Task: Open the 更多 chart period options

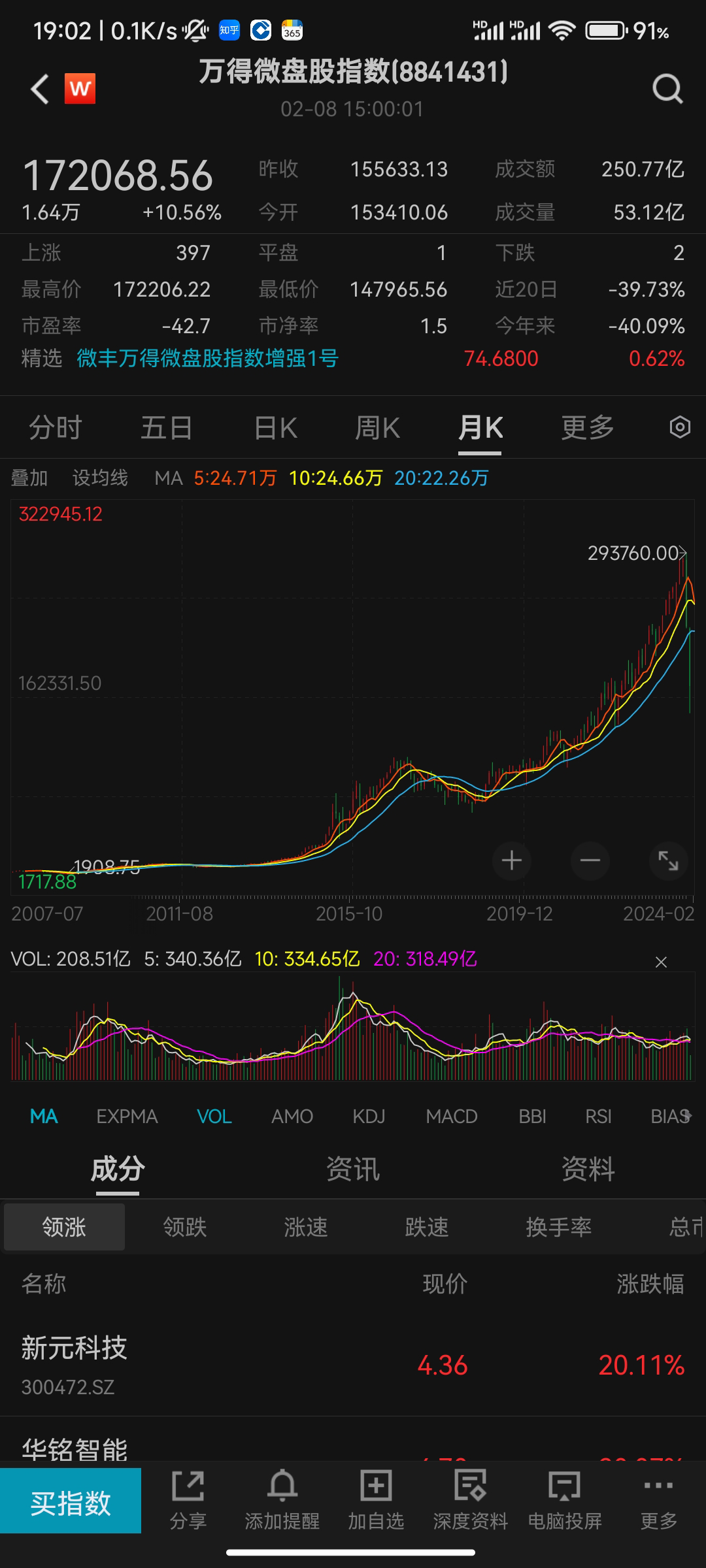Action: point(587,428)
